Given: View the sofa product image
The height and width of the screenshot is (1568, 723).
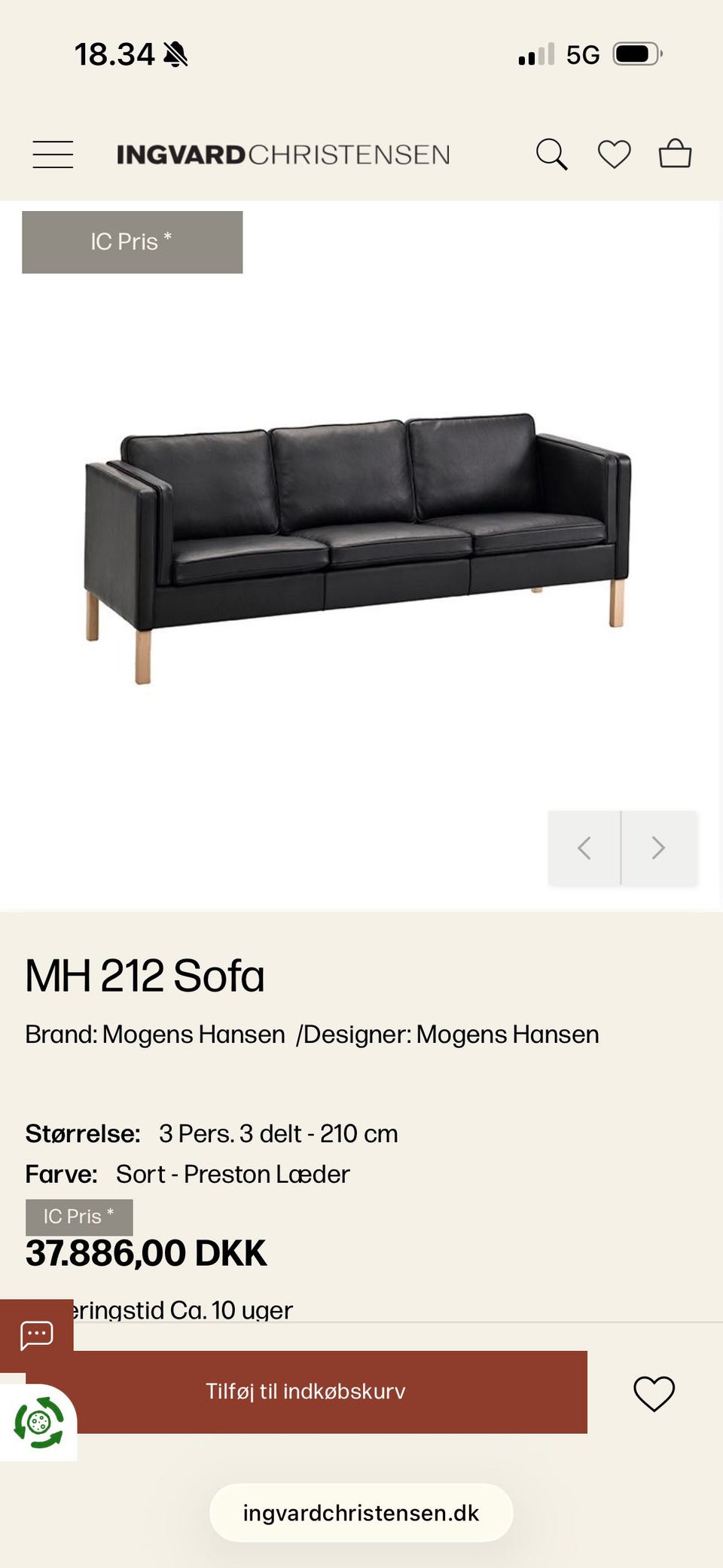Looking at the screenshot, I should coord(358,549).
